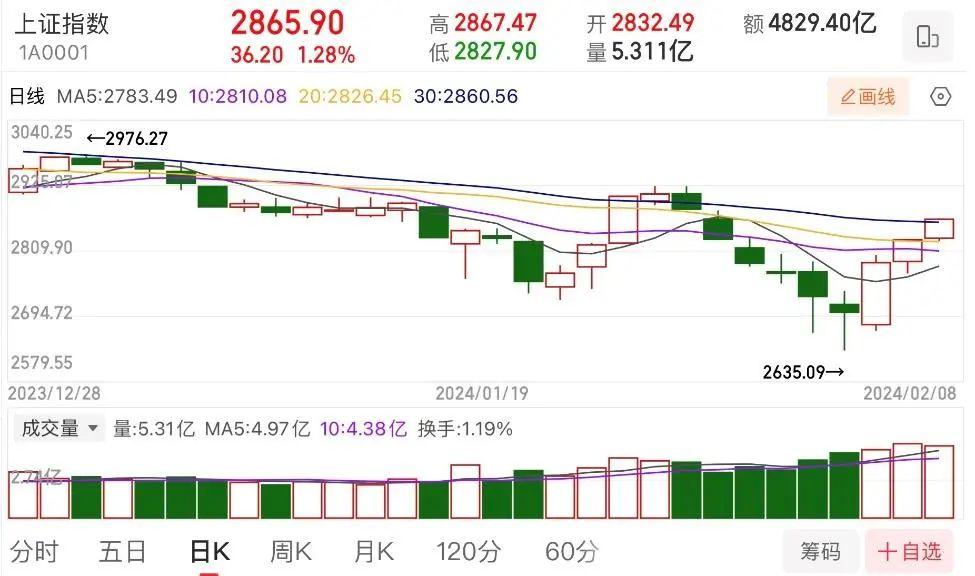Toggle the landscape screen rotation icon
Image resolution: width=975 pixels, height=576 pixels.
(927, 38)
